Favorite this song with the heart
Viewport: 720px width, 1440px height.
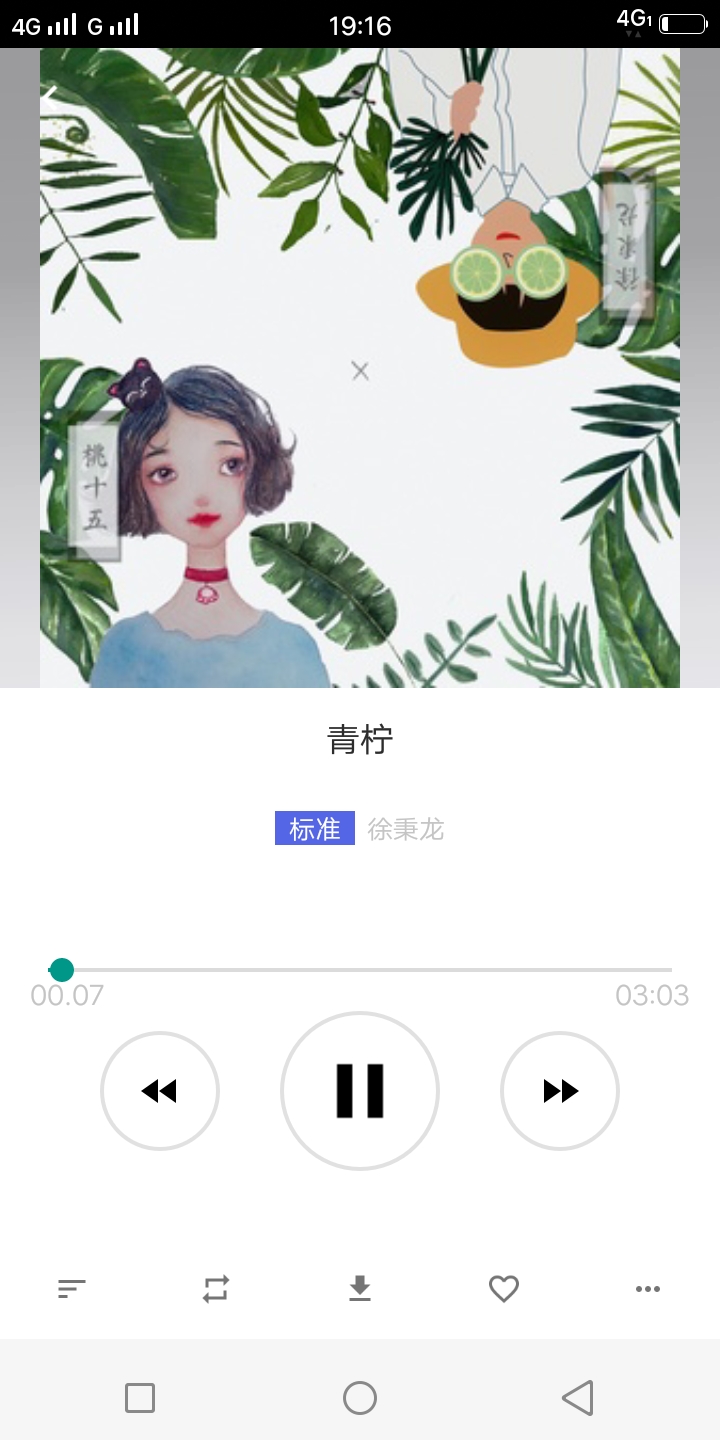coord(504,1289)
